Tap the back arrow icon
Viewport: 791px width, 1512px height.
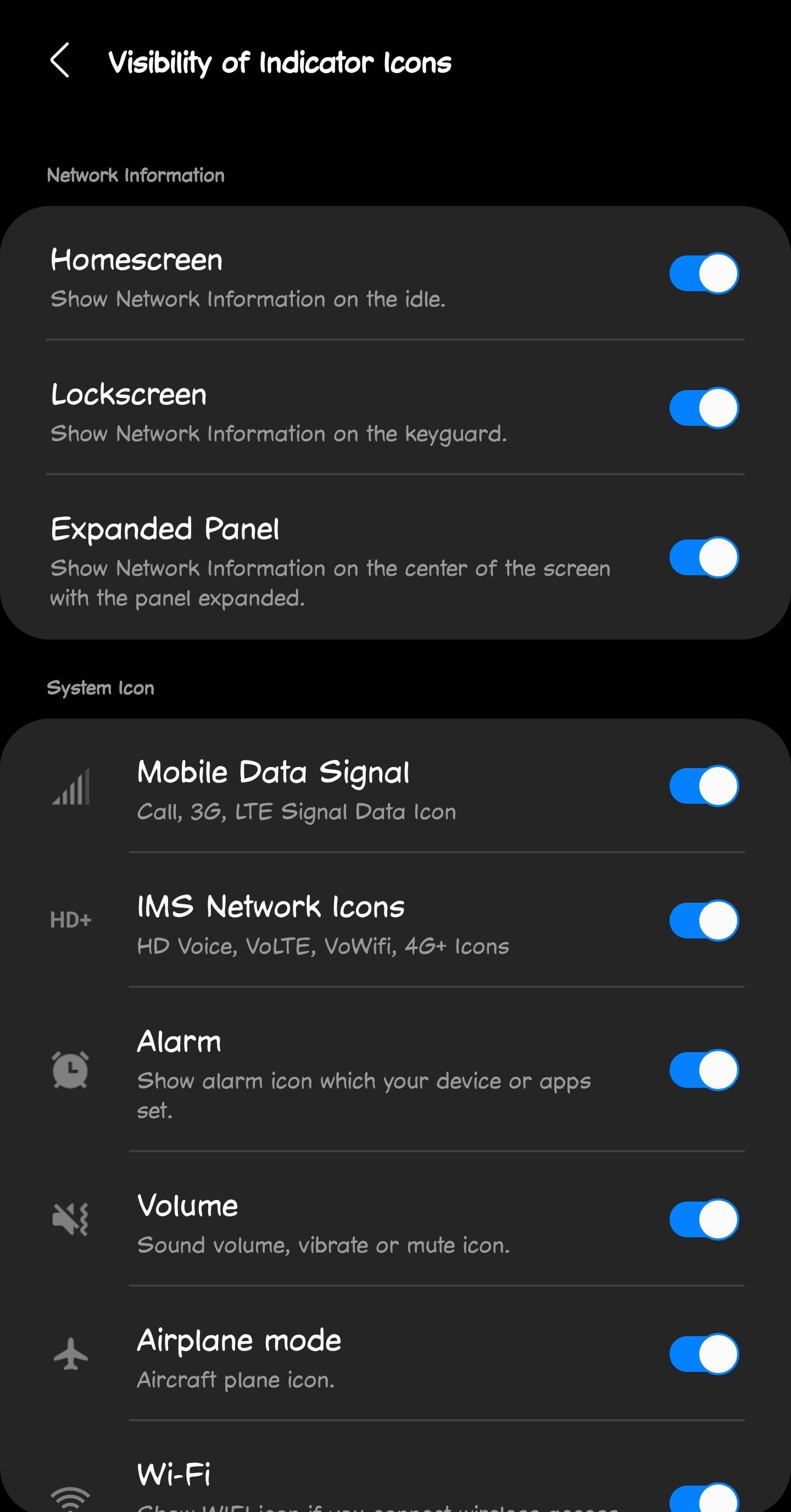[61, 61]
